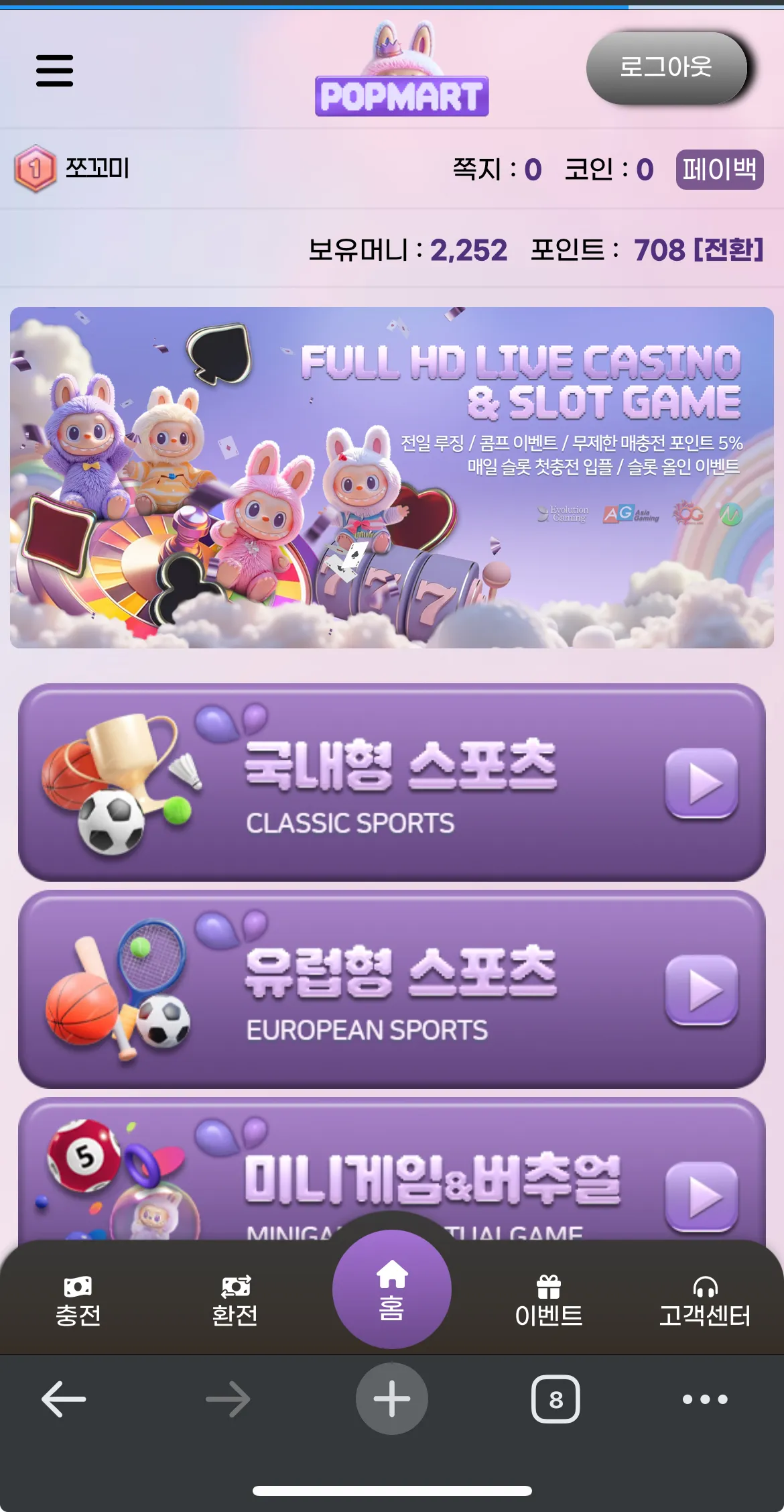Go to the 충전 tab
Screen dimensions: 784x1512
click(78, 1301)
